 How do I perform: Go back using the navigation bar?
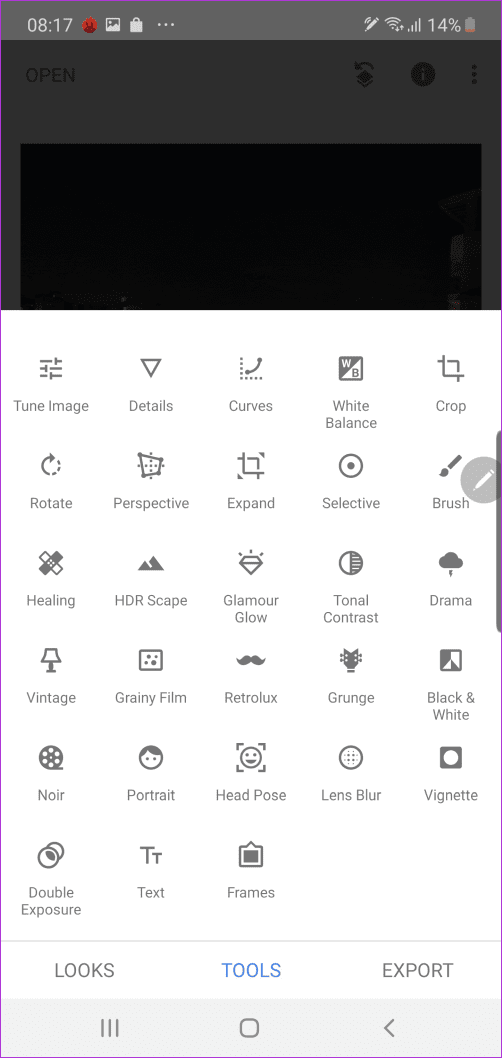pyautogui.click(x=389, y=1028)
